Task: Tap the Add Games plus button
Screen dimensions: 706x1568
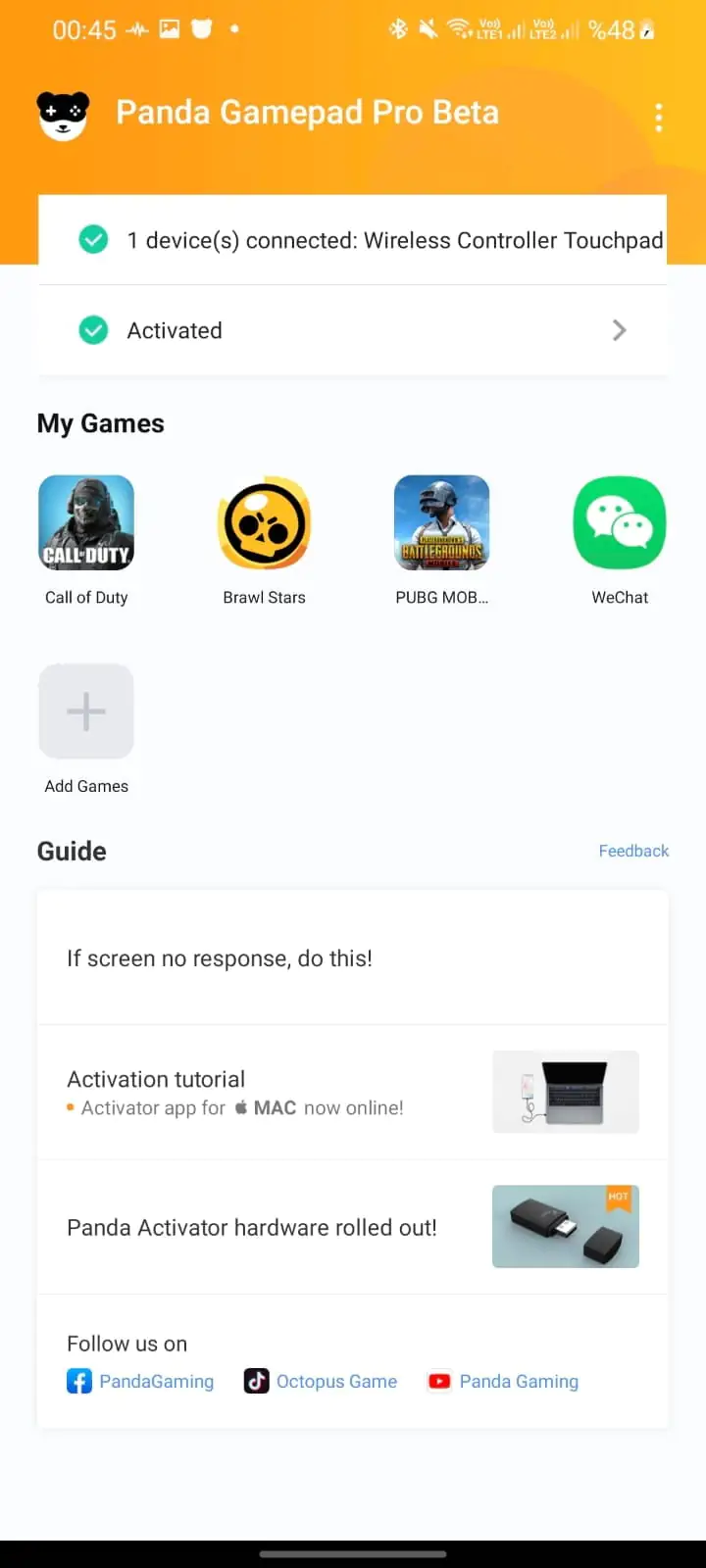Action: pos(86,711)
